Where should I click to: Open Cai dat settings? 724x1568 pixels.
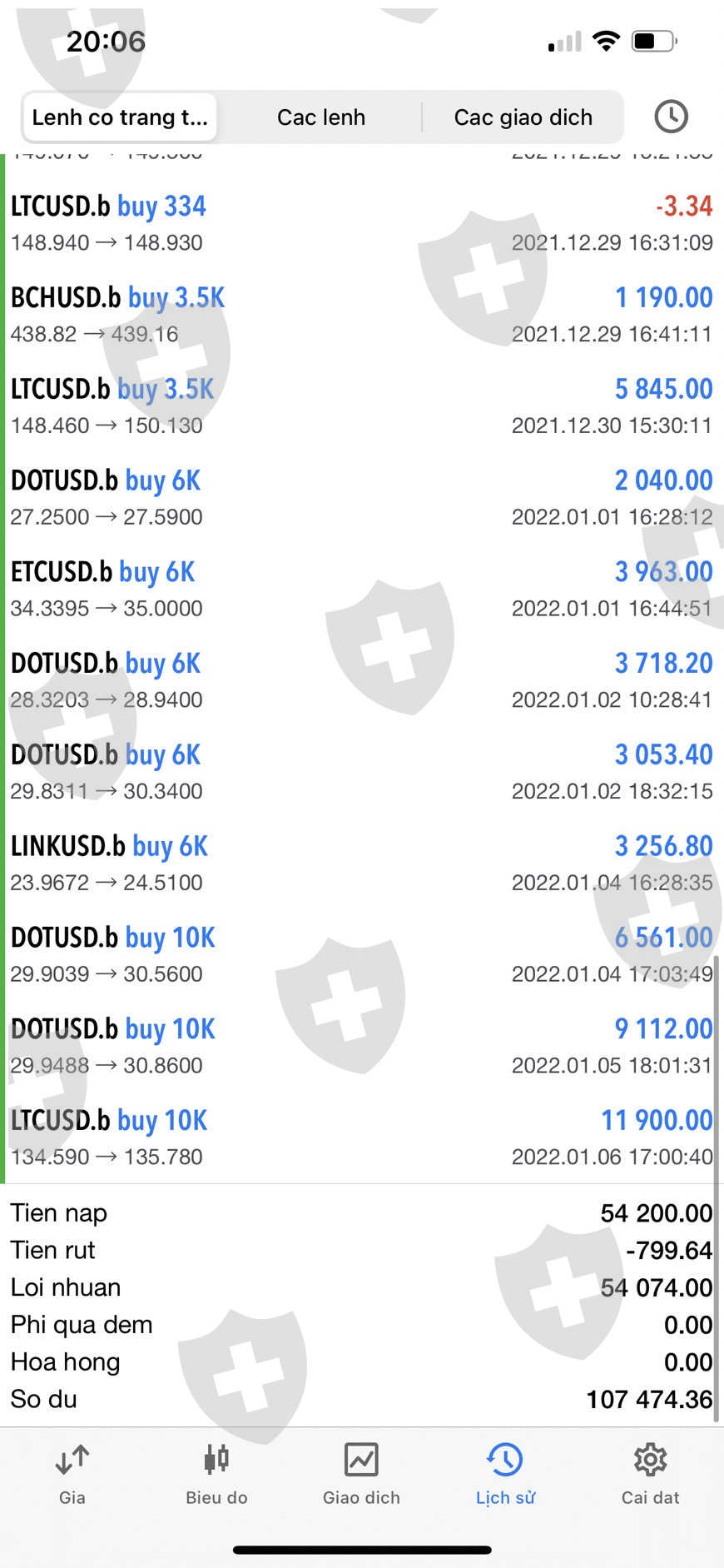point(650,1475)
